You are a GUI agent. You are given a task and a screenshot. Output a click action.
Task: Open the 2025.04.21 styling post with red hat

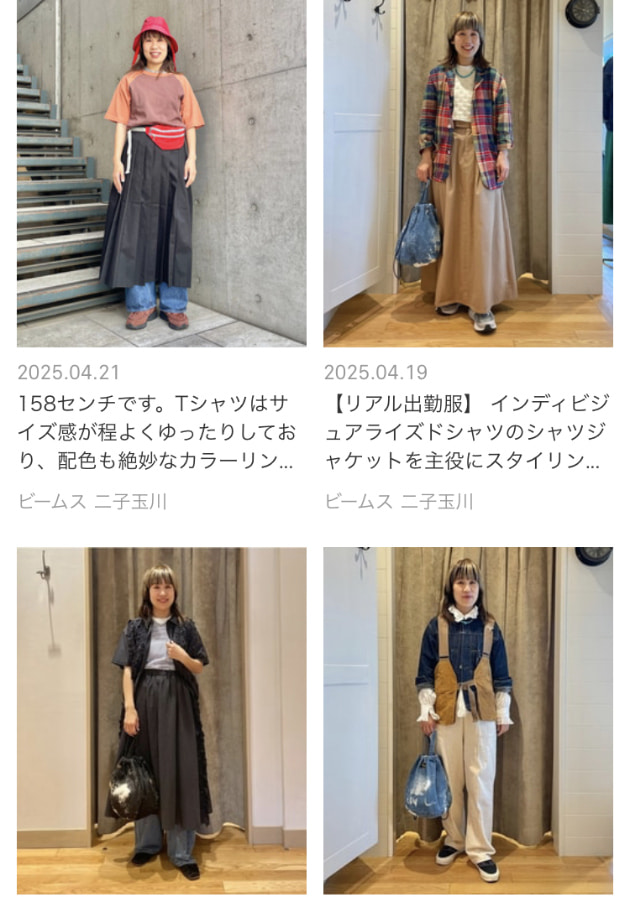tap(161, 173)
